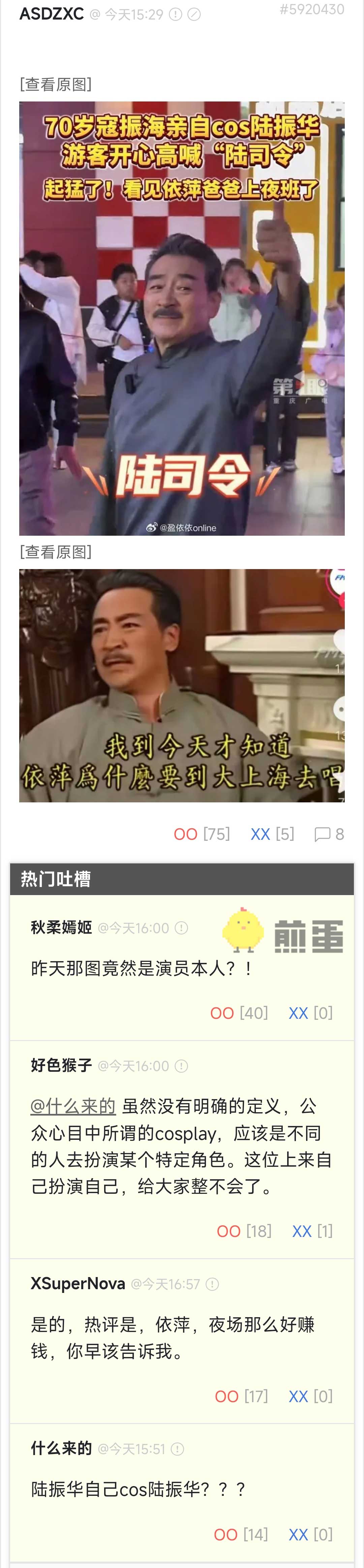The image size is (364, 1568).
Task: View original of the 依萍 subtitle image
Action: tap(55, 552)
